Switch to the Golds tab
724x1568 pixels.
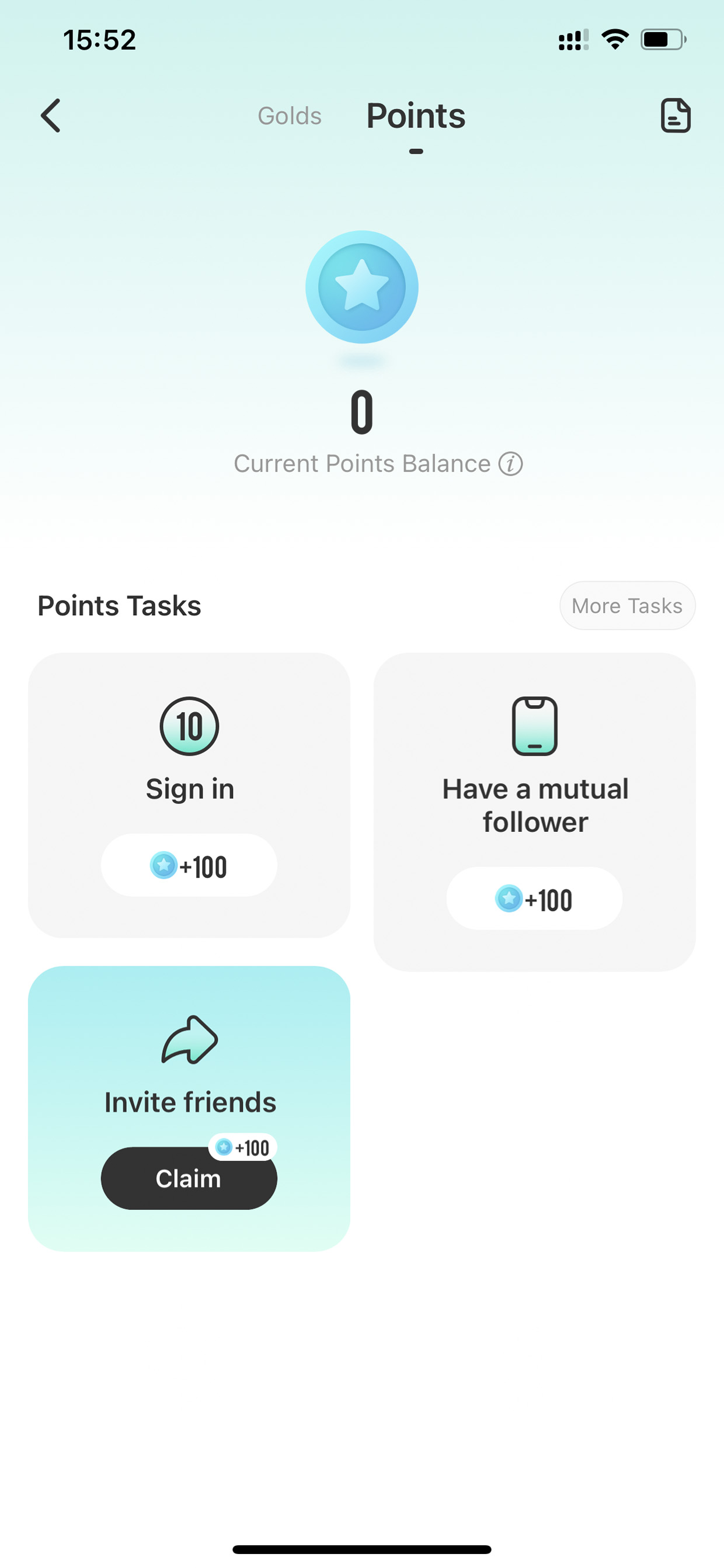(x=290, y=116)
